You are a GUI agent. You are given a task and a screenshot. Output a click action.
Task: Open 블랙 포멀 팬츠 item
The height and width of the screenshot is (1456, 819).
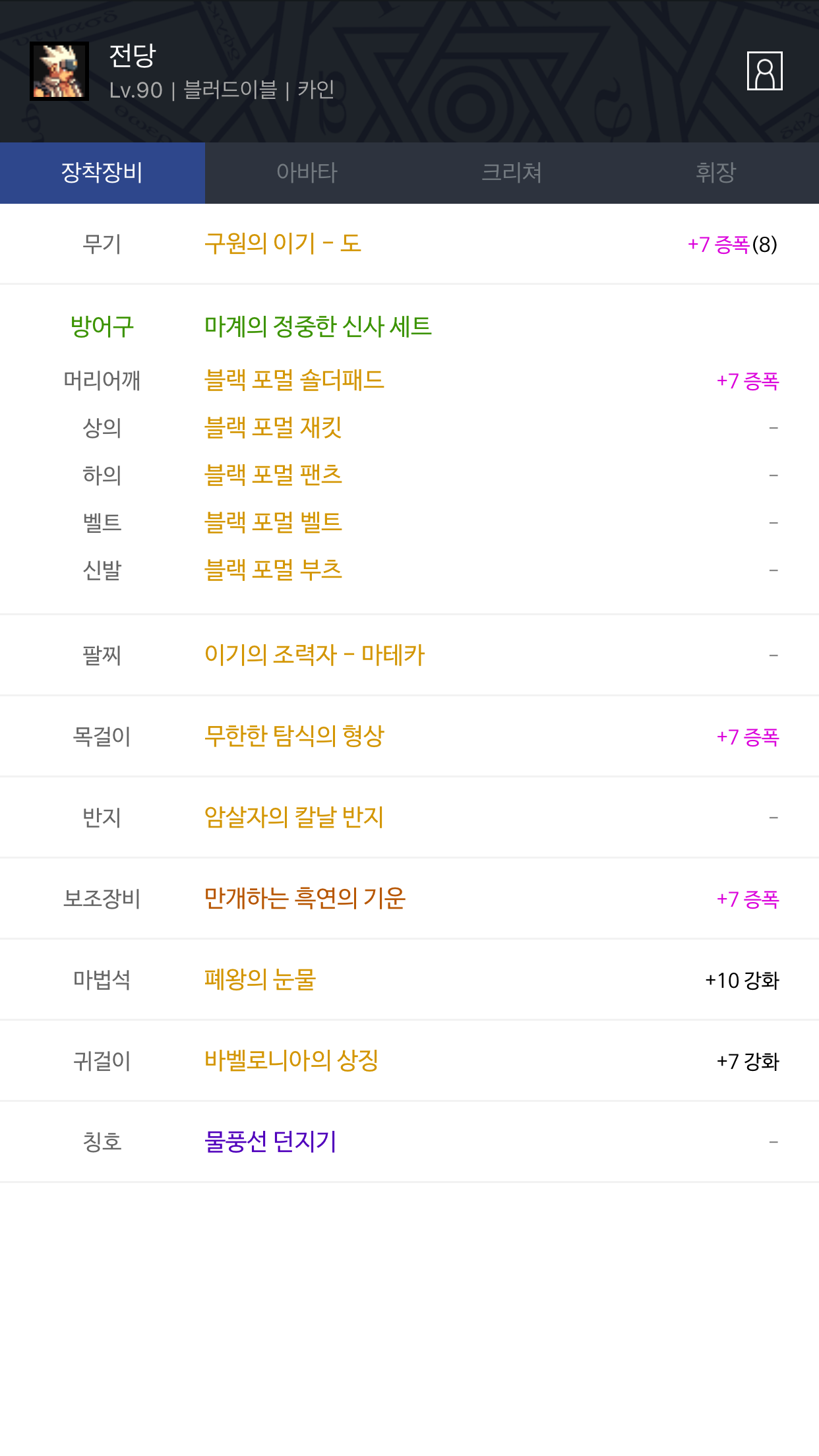tap(273, 475)
